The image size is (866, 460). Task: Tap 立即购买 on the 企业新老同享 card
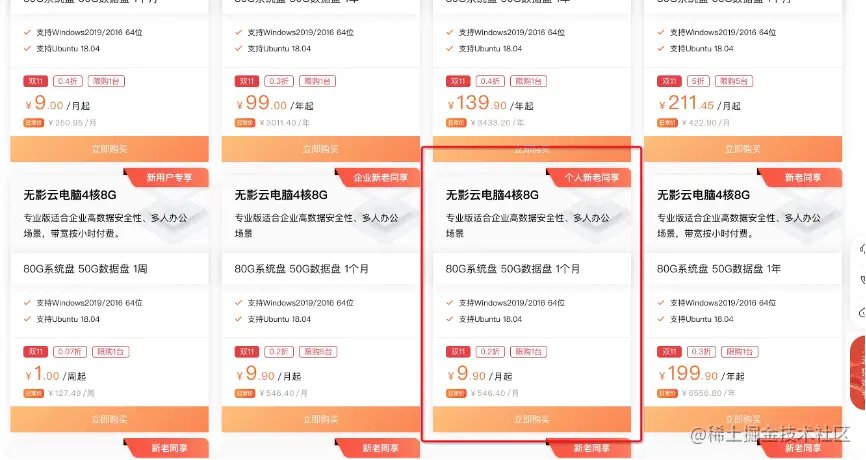point(321,419)
